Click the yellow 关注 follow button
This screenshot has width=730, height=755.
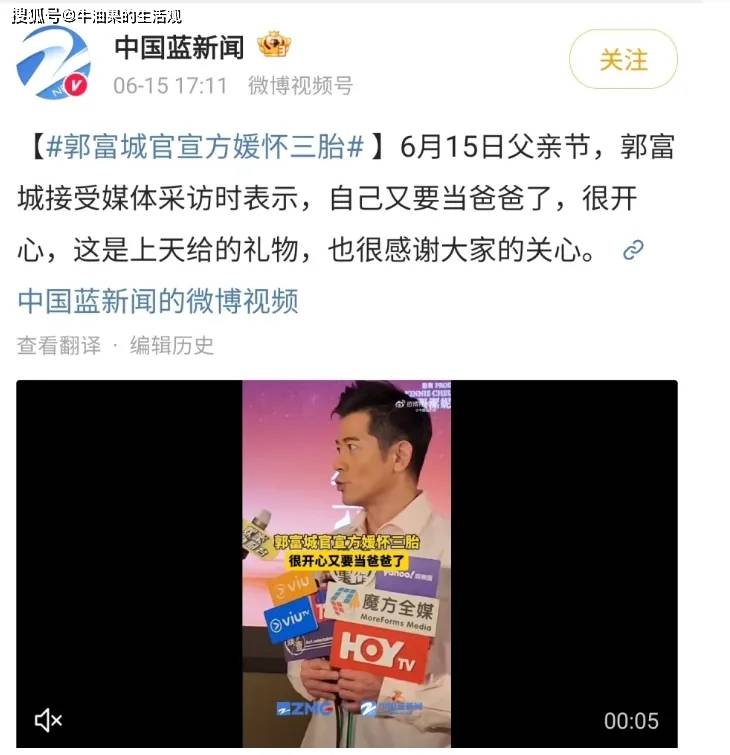[623, 60]
